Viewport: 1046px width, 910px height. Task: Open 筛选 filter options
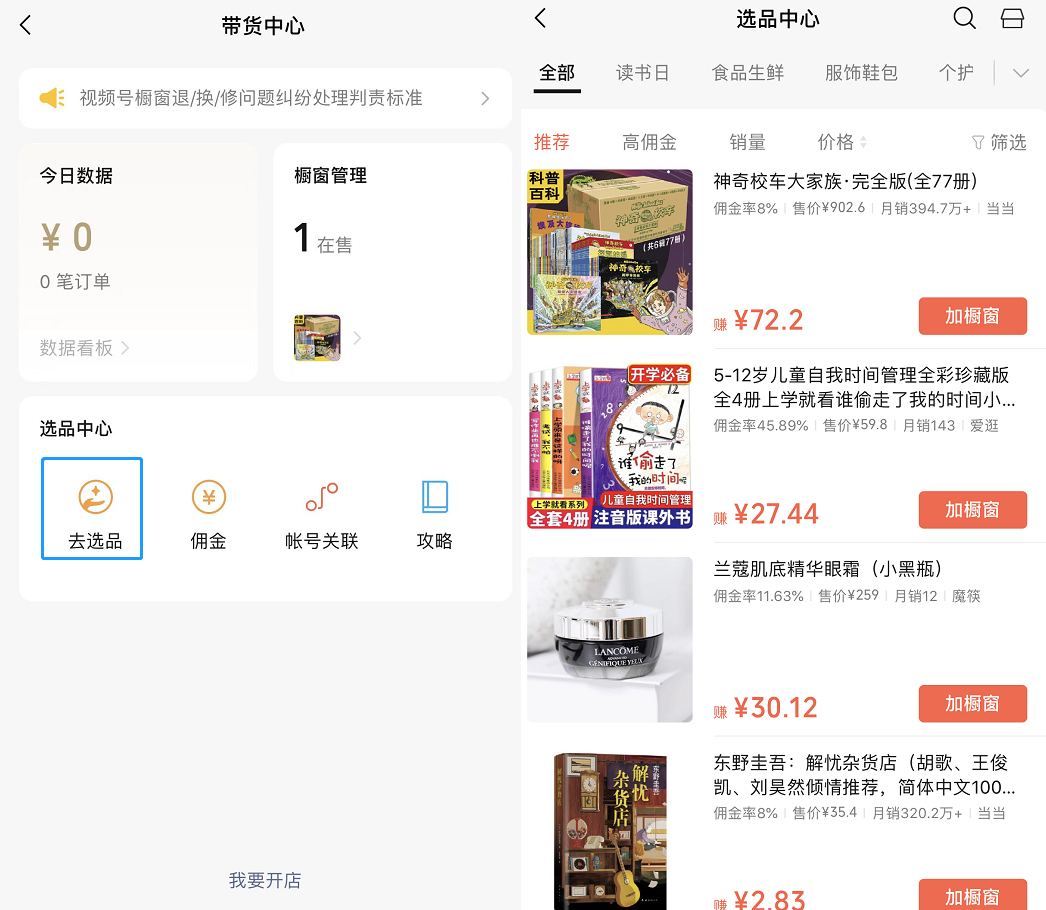999,142
